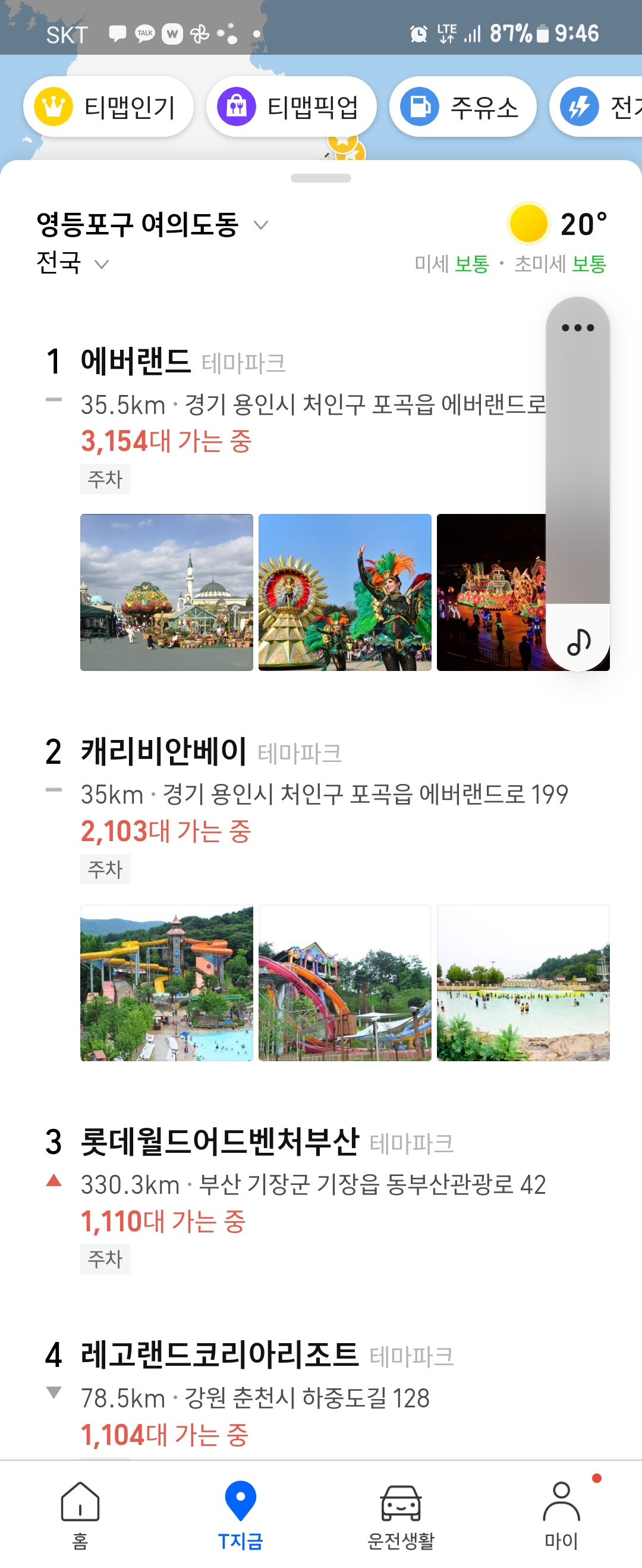The width and height of the screenshot is (642, 1568).
Task: Open the 영등포구 여의도동 location dropdown
Action: coord(152,225)
